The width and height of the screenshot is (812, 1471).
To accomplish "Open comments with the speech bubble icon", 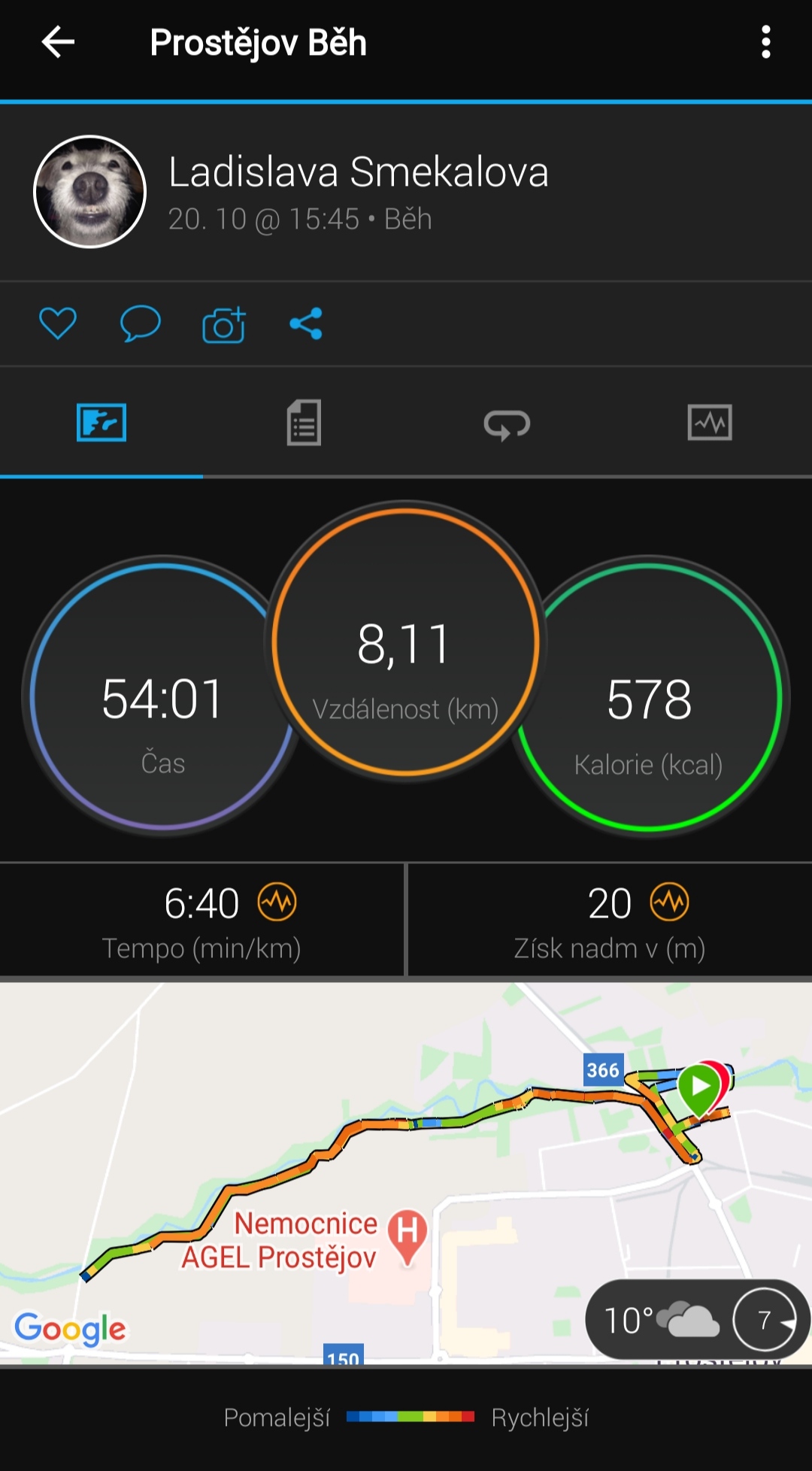I will coord(141,324).
